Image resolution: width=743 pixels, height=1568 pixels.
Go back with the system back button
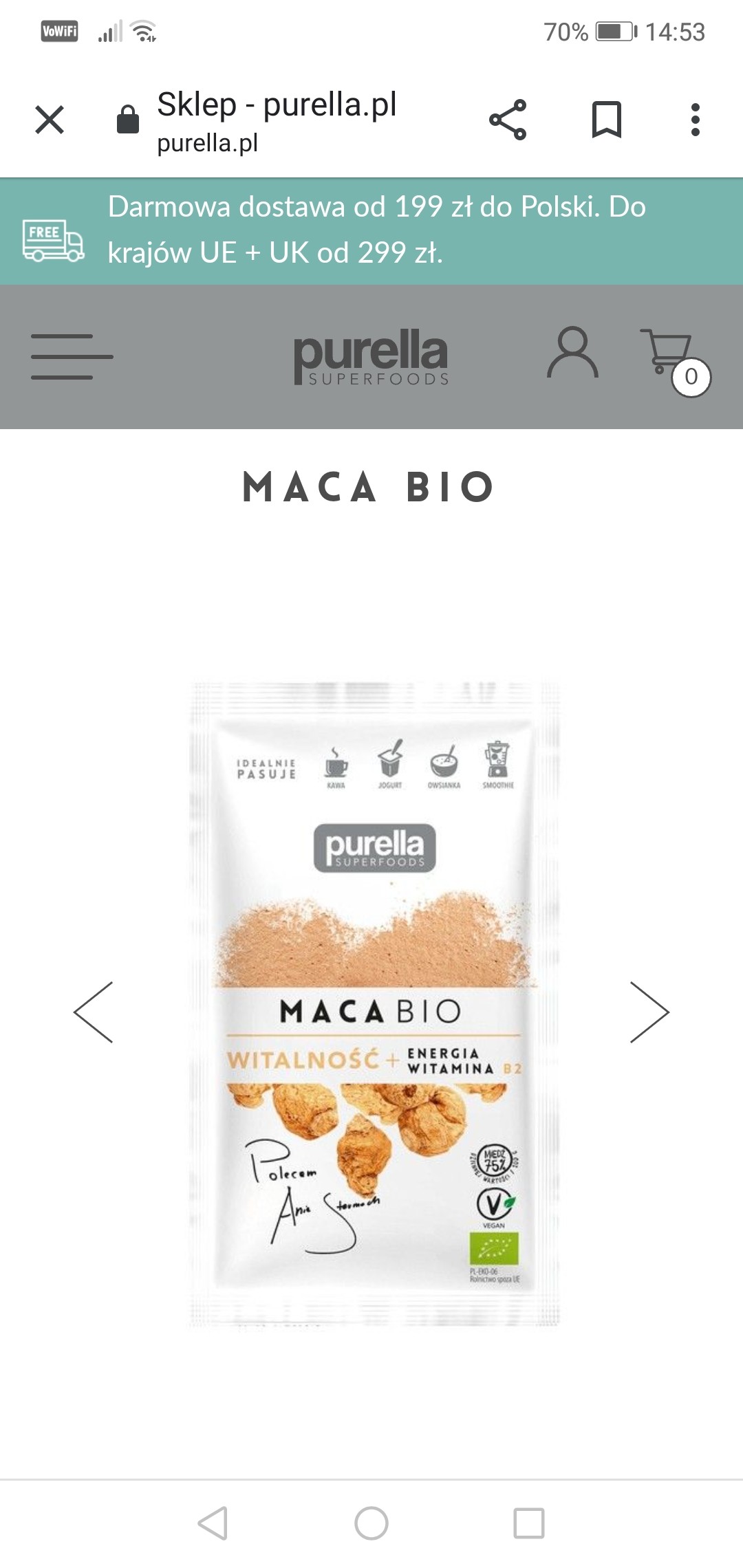213,1523
